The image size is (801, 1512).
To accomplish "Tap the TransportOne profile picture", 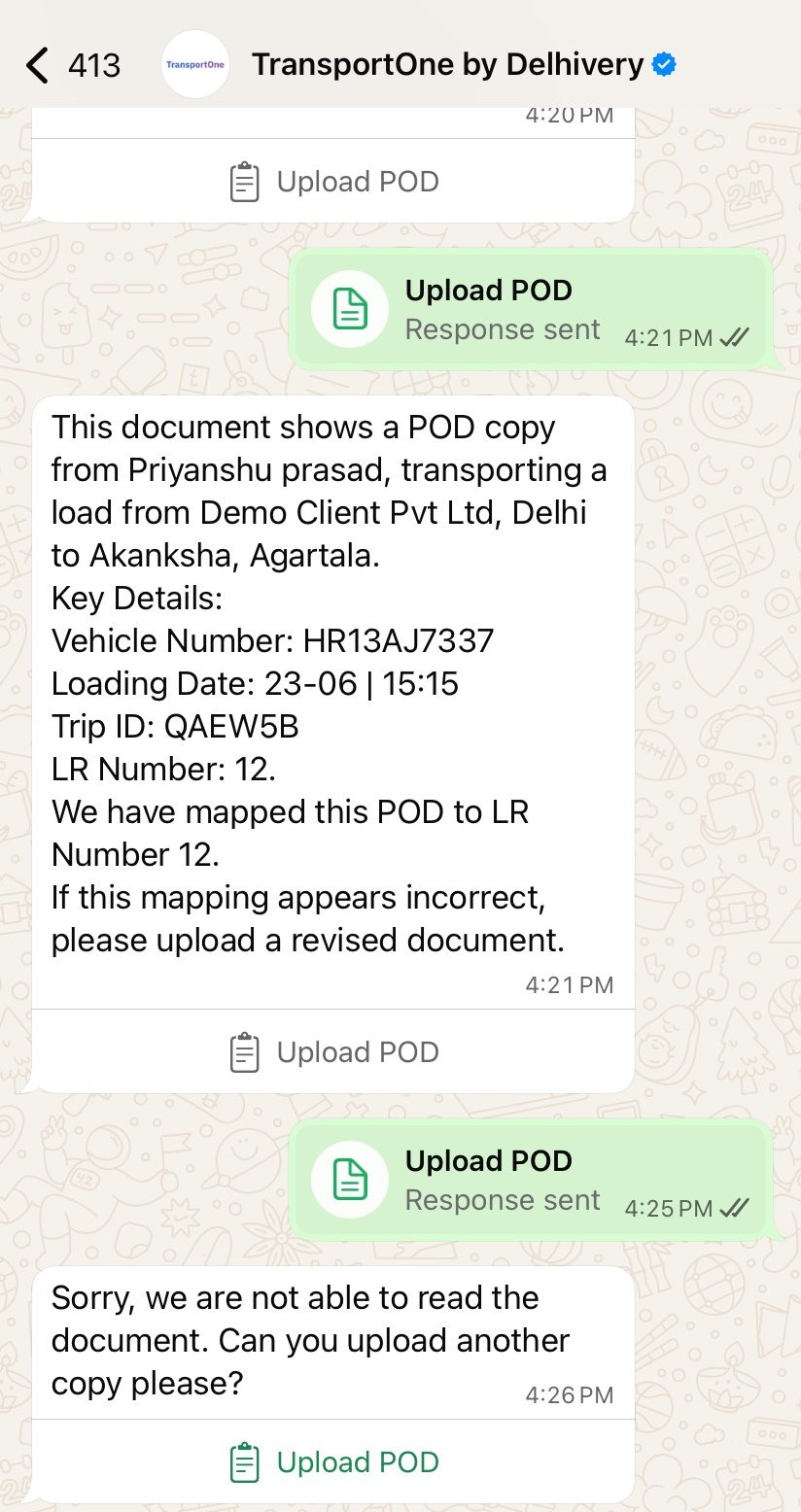I will pos(194,65).
